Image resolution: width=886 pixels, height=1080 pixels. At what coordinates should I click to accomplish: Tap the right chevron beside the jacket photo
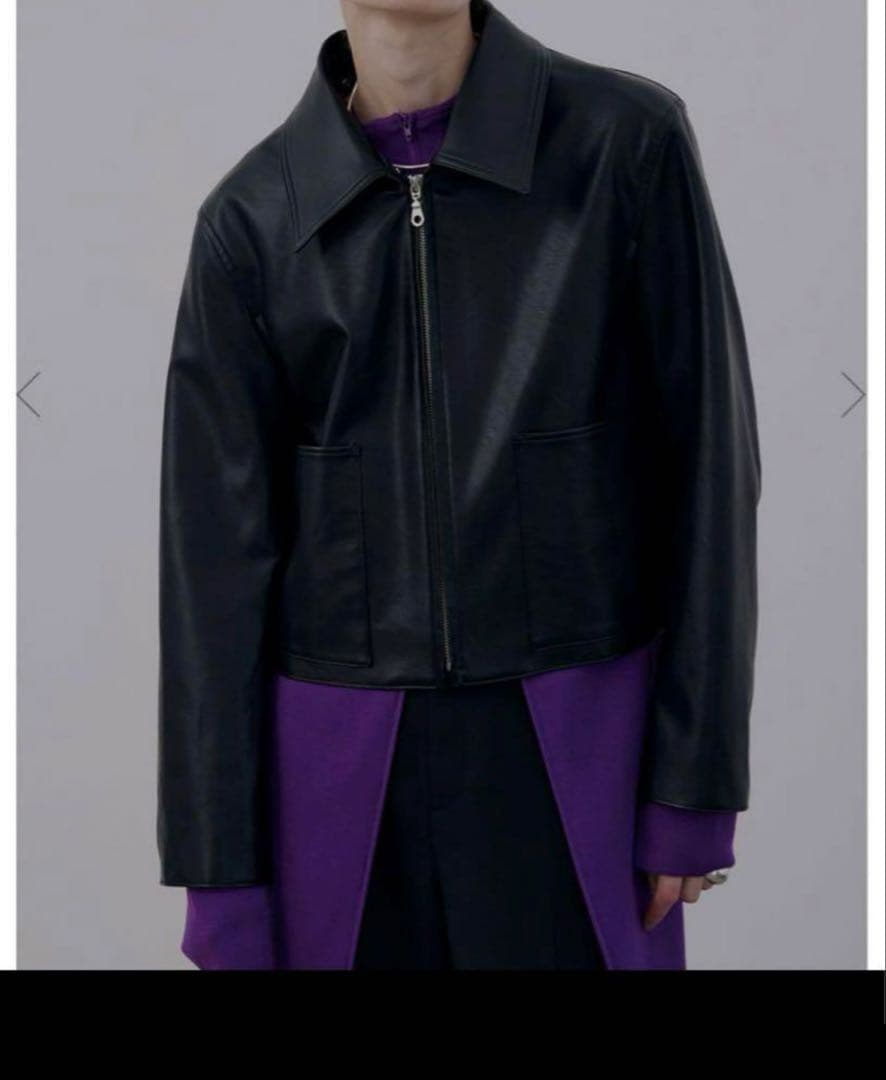point(855,394)
